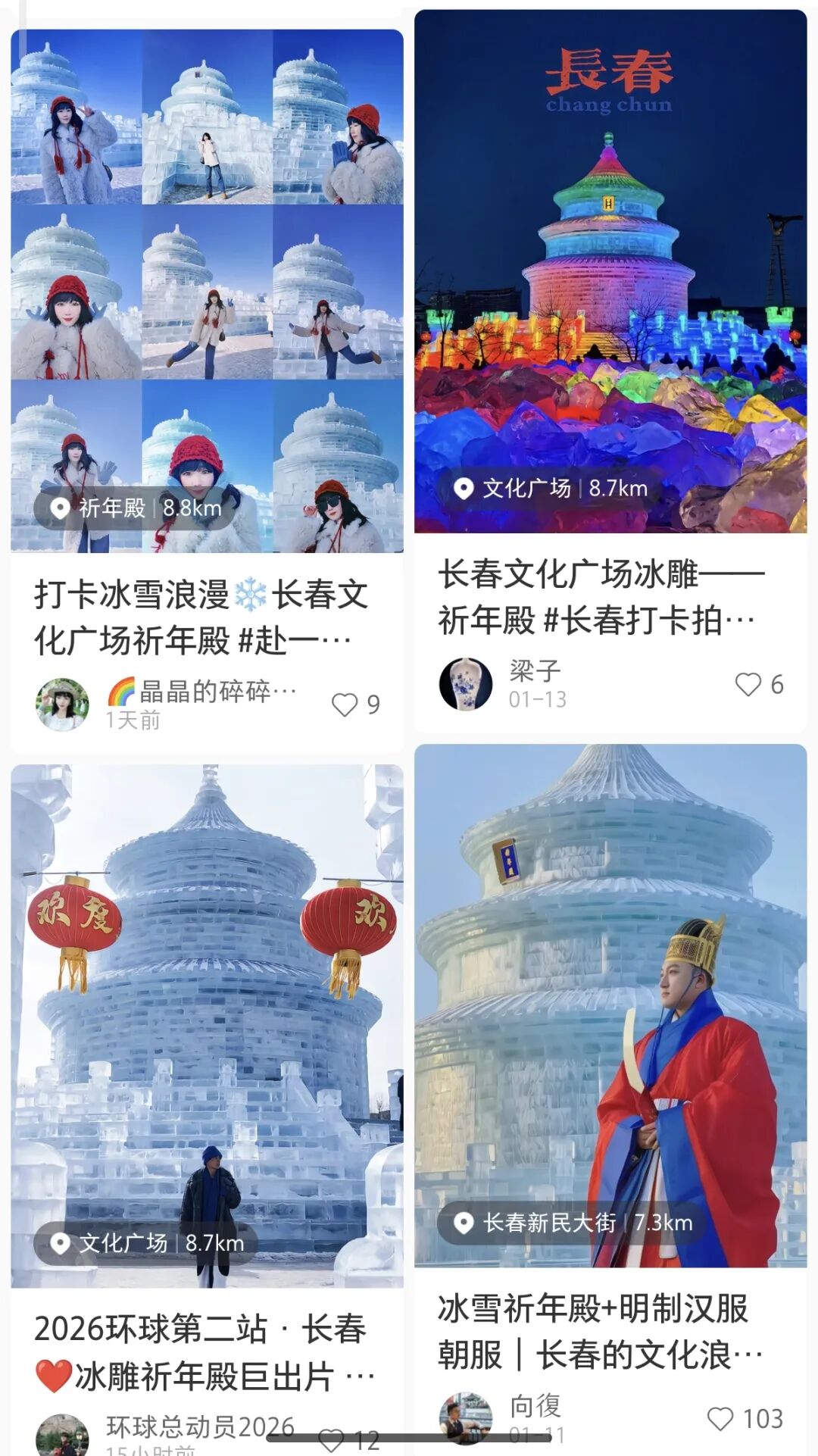Like 梁子's post
818x1456 pixels.
coord(748,684)
